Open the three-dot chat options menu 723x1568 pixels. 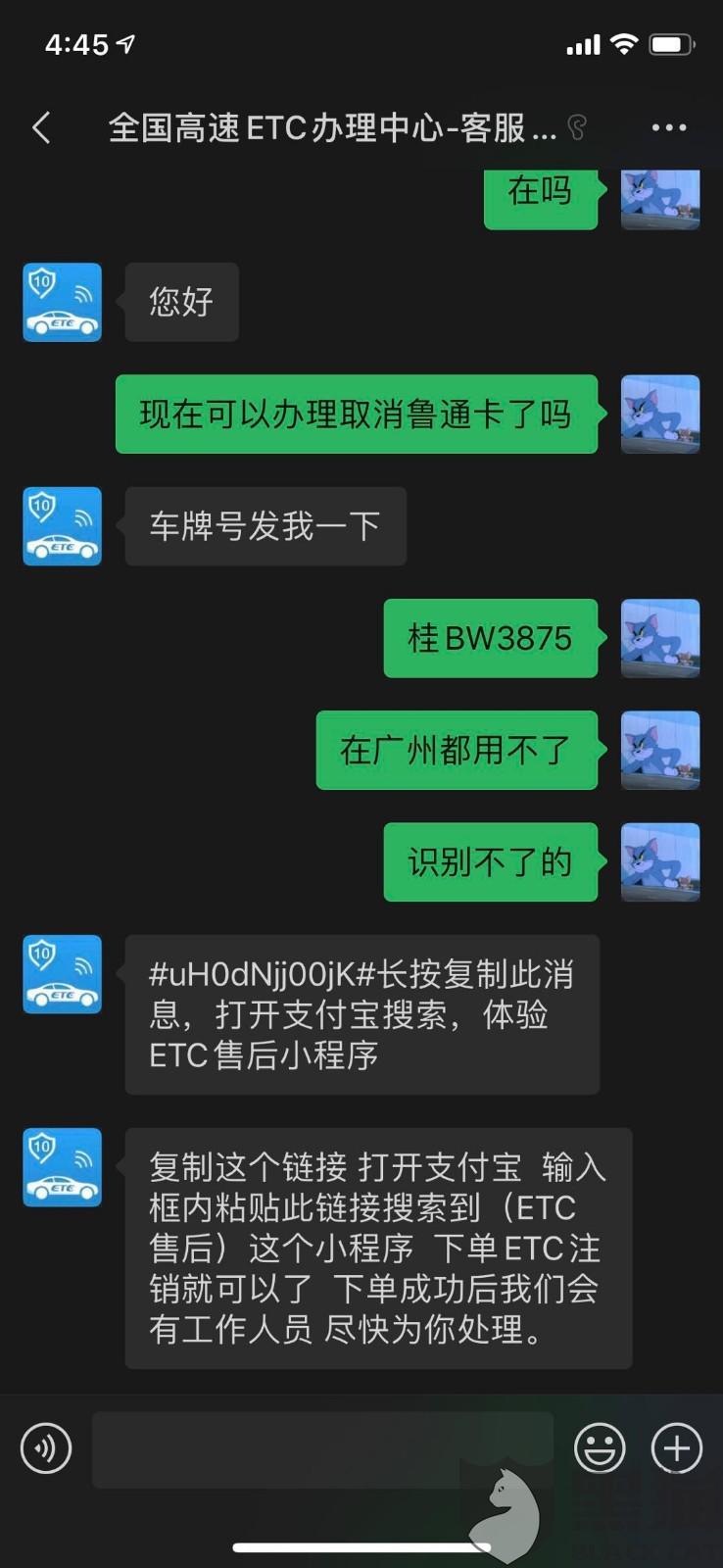(x=669, y=127)
